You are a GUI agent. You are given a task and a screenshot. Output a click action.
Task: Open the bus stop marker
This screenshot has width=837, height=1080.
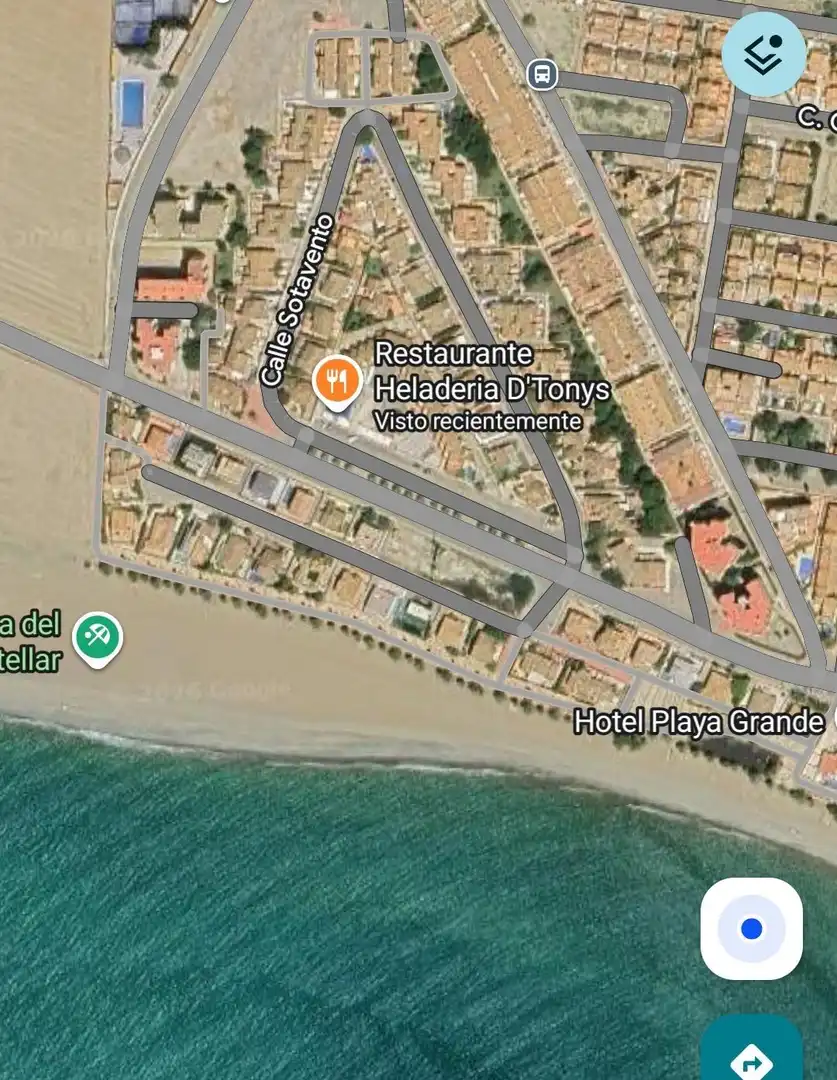coord(542,73)
